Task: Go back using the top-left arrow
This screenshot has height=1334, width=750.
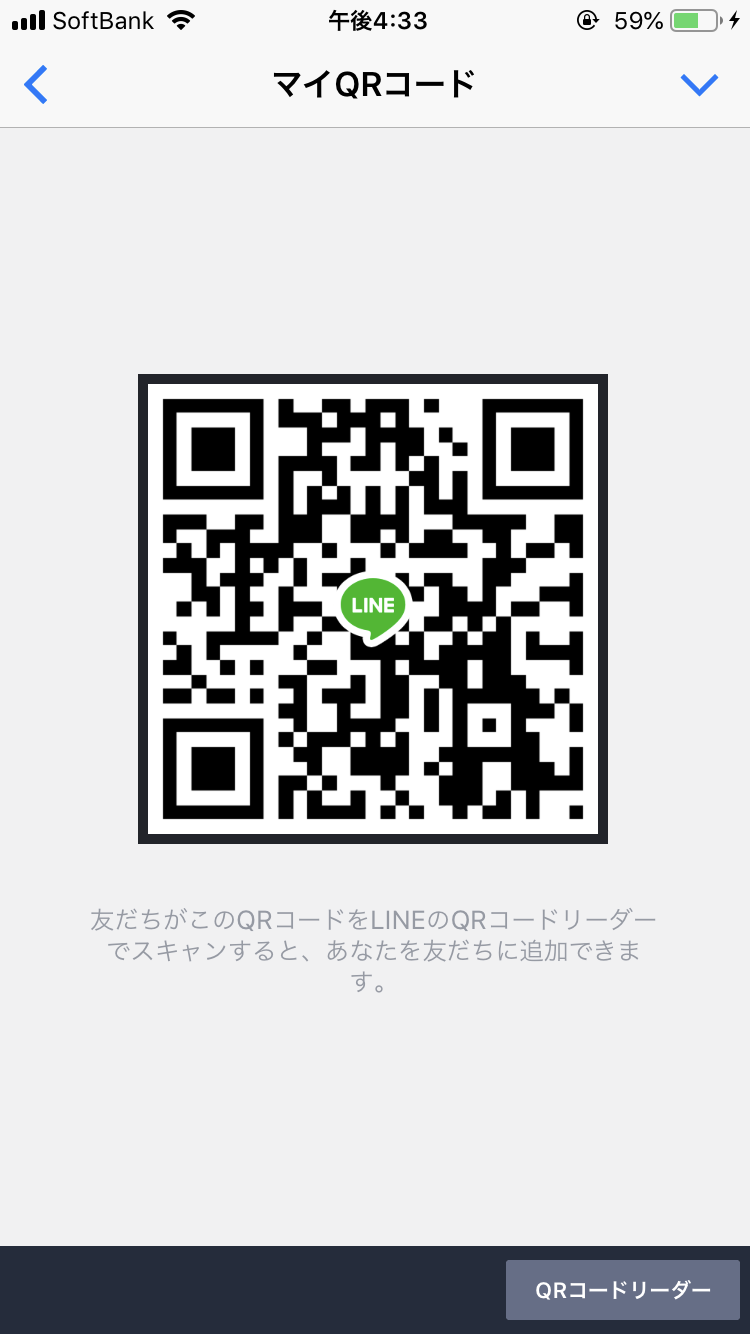Action: [36, 85]
